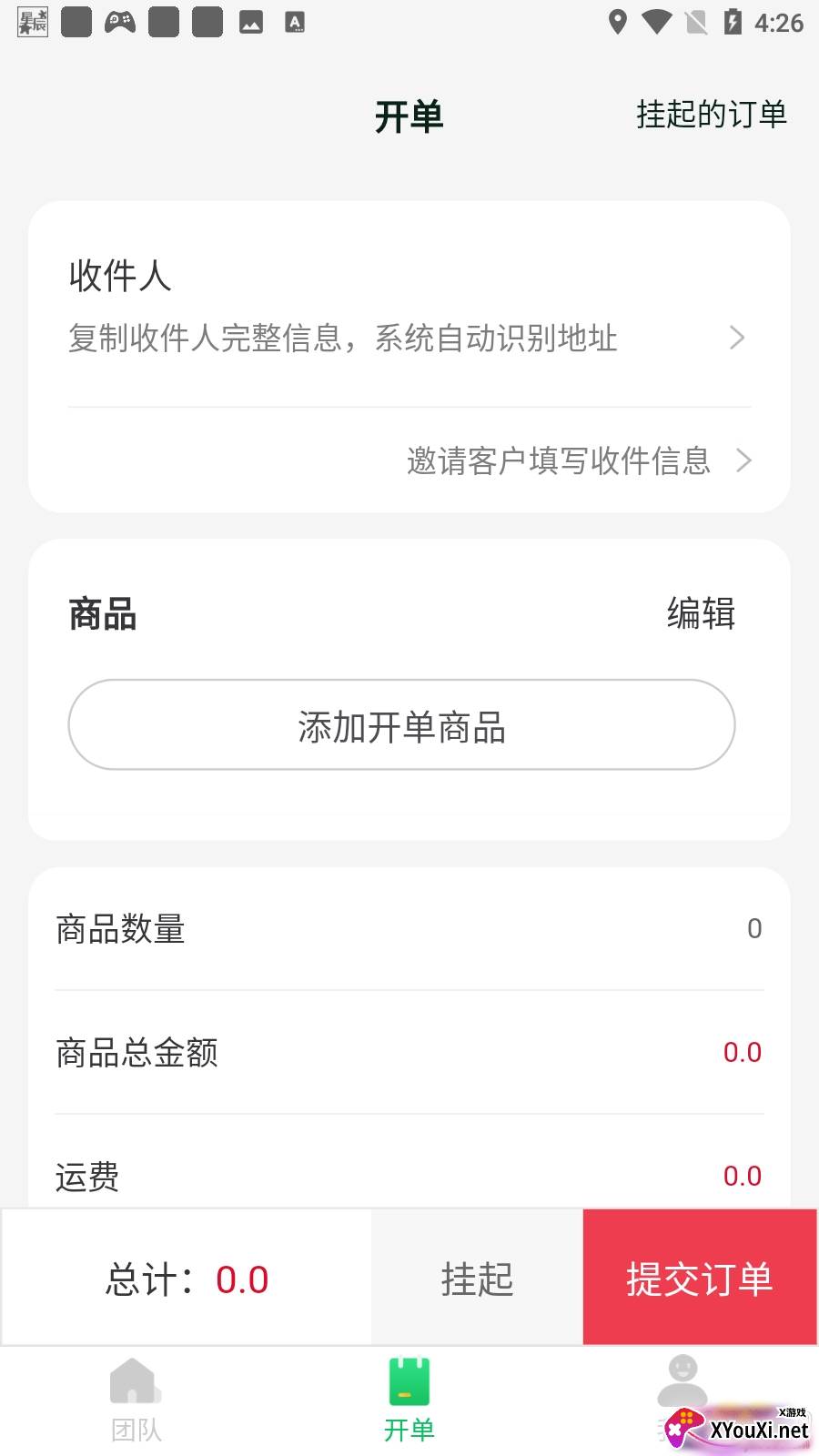This screenshot has width=819, height=1456.
Task: Open the image notification icon in the status bar
Action: (x=251, y=22)
